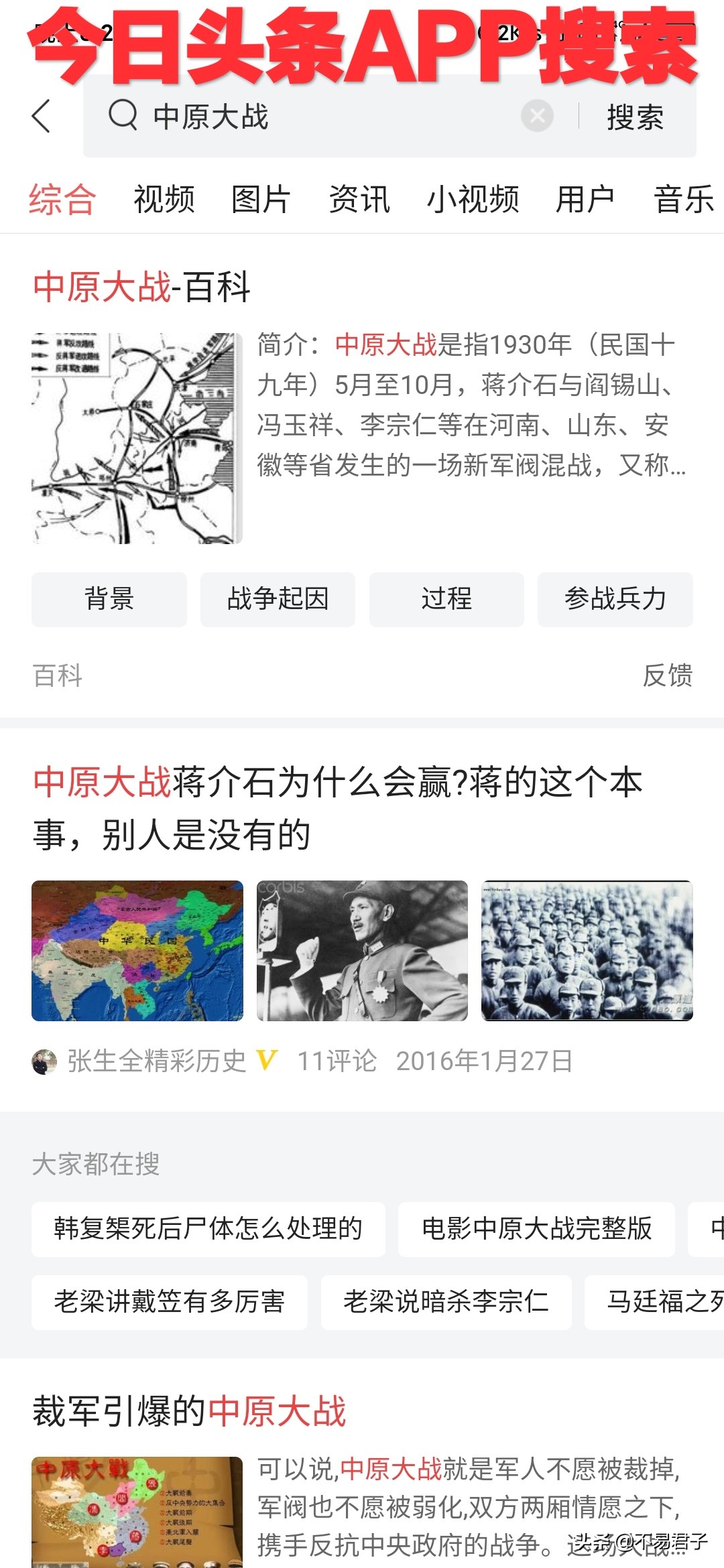The image size is (724, 1568).
Task: 打开图片搜索结果
Action: click(261, 200)
